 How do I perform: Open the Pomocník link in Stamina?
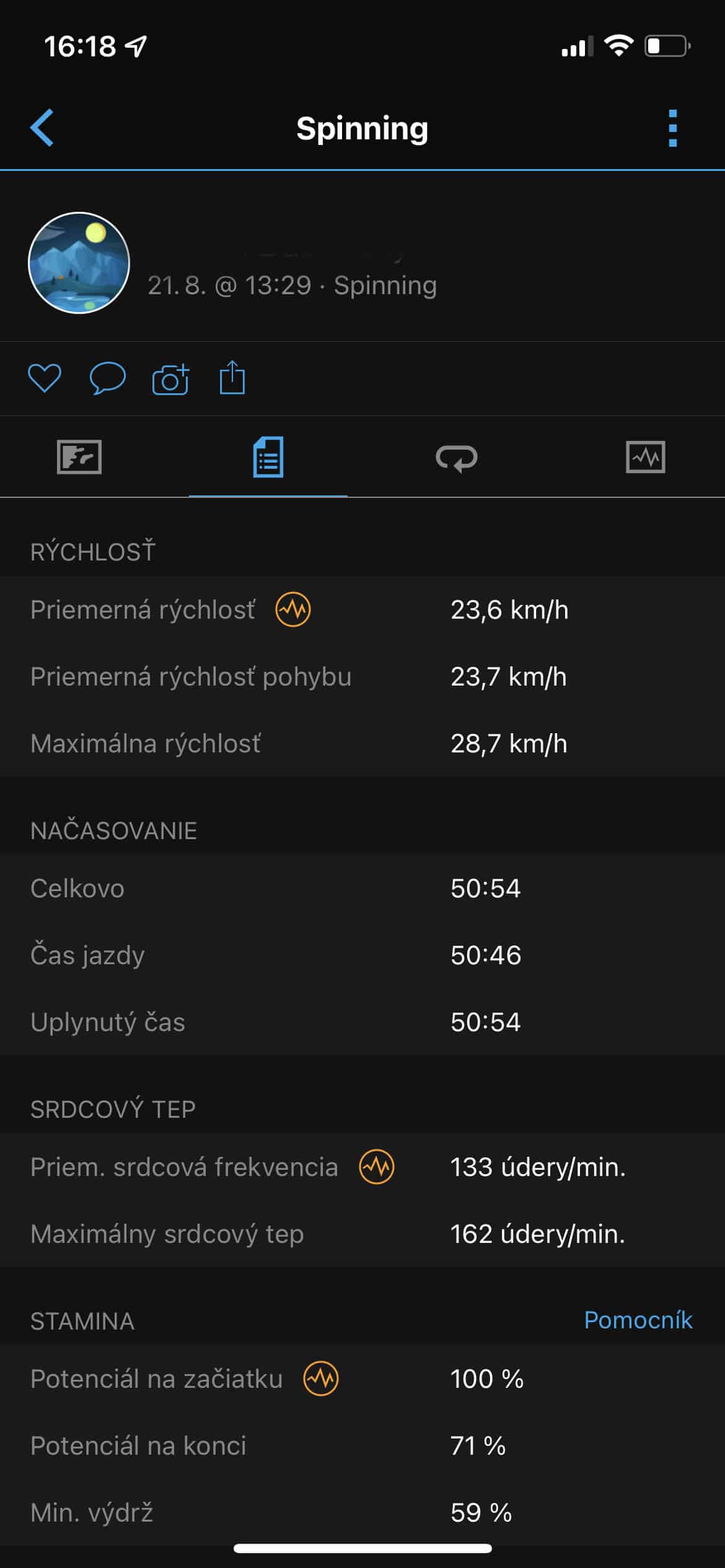tap(638, 1320)
